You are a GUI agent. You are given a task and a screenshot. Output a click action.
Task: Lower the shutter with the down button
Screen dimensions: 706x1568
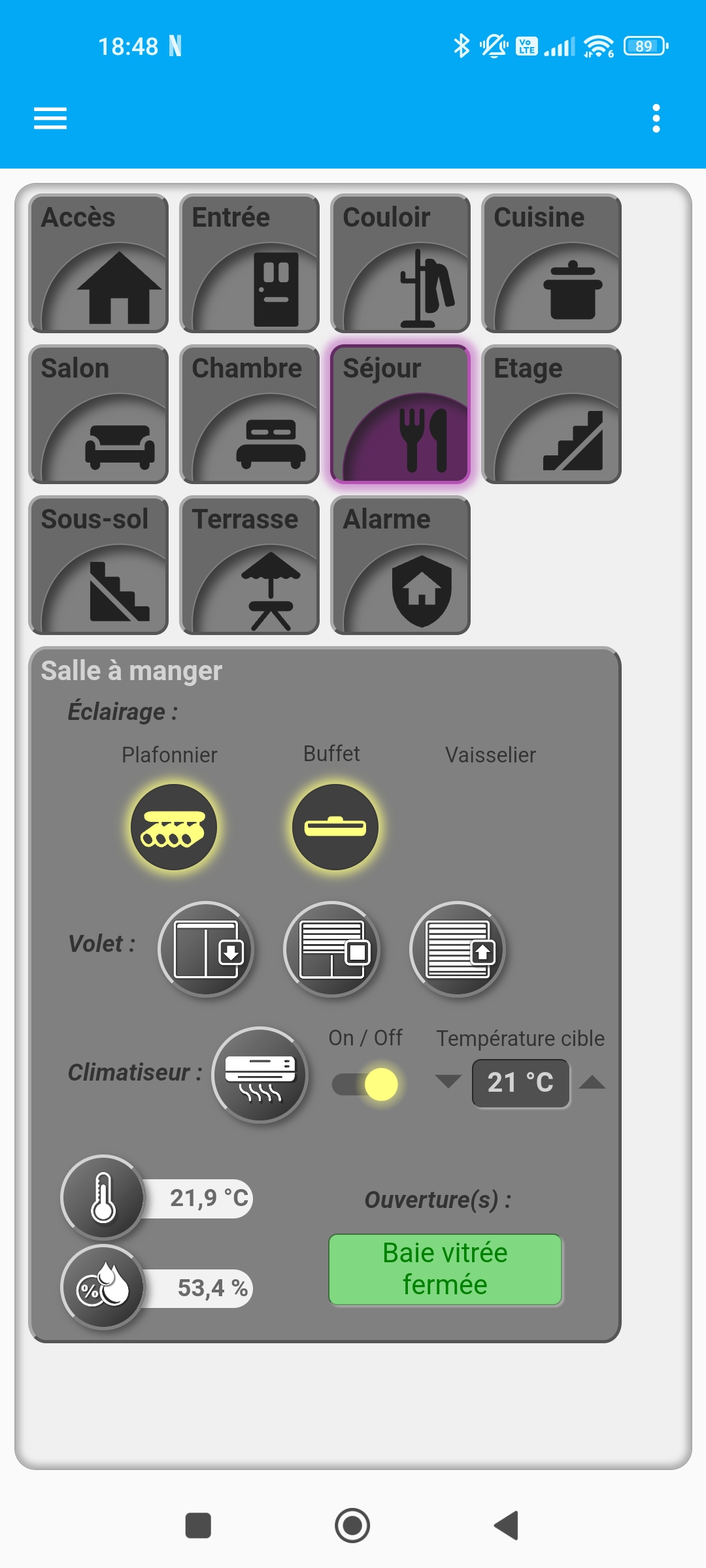point(207,949)
